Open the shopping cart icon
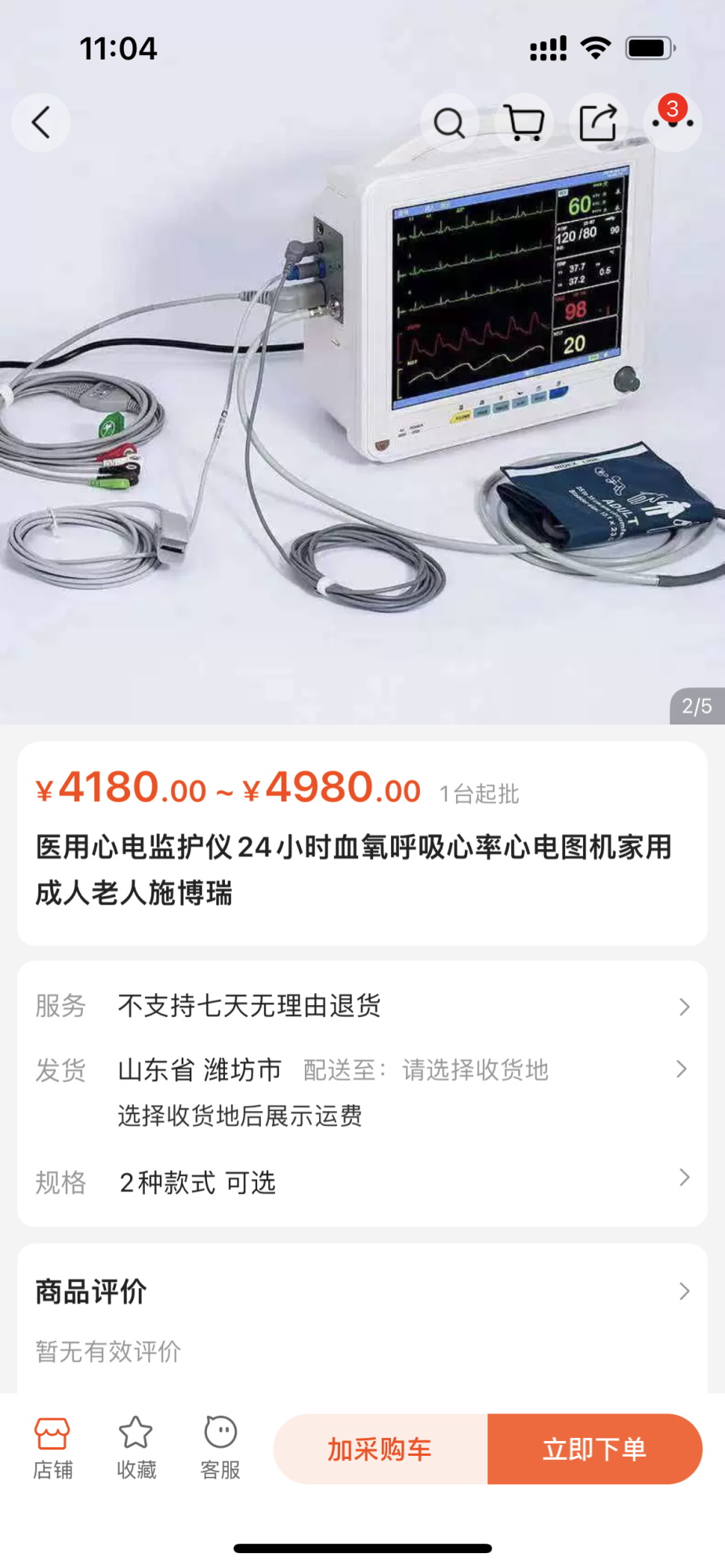This screenshot has width=725, height=1568. click(x=524, y=123)
